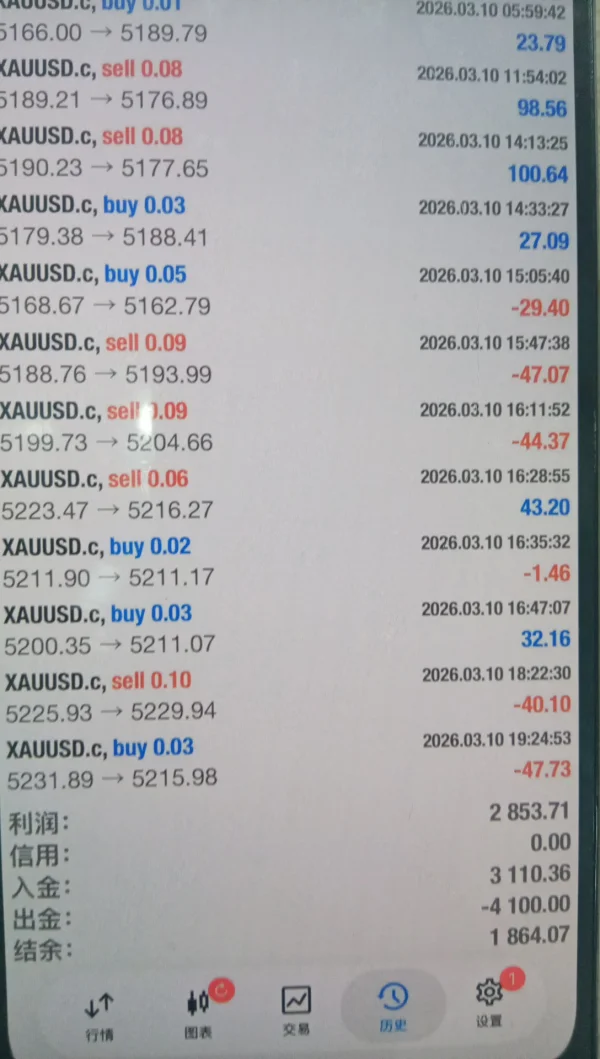Viewport: 600px width, 1059px height.
Task: Open the buy 0.03 trade closed at 14:33:27
Action: click(284, 222)
